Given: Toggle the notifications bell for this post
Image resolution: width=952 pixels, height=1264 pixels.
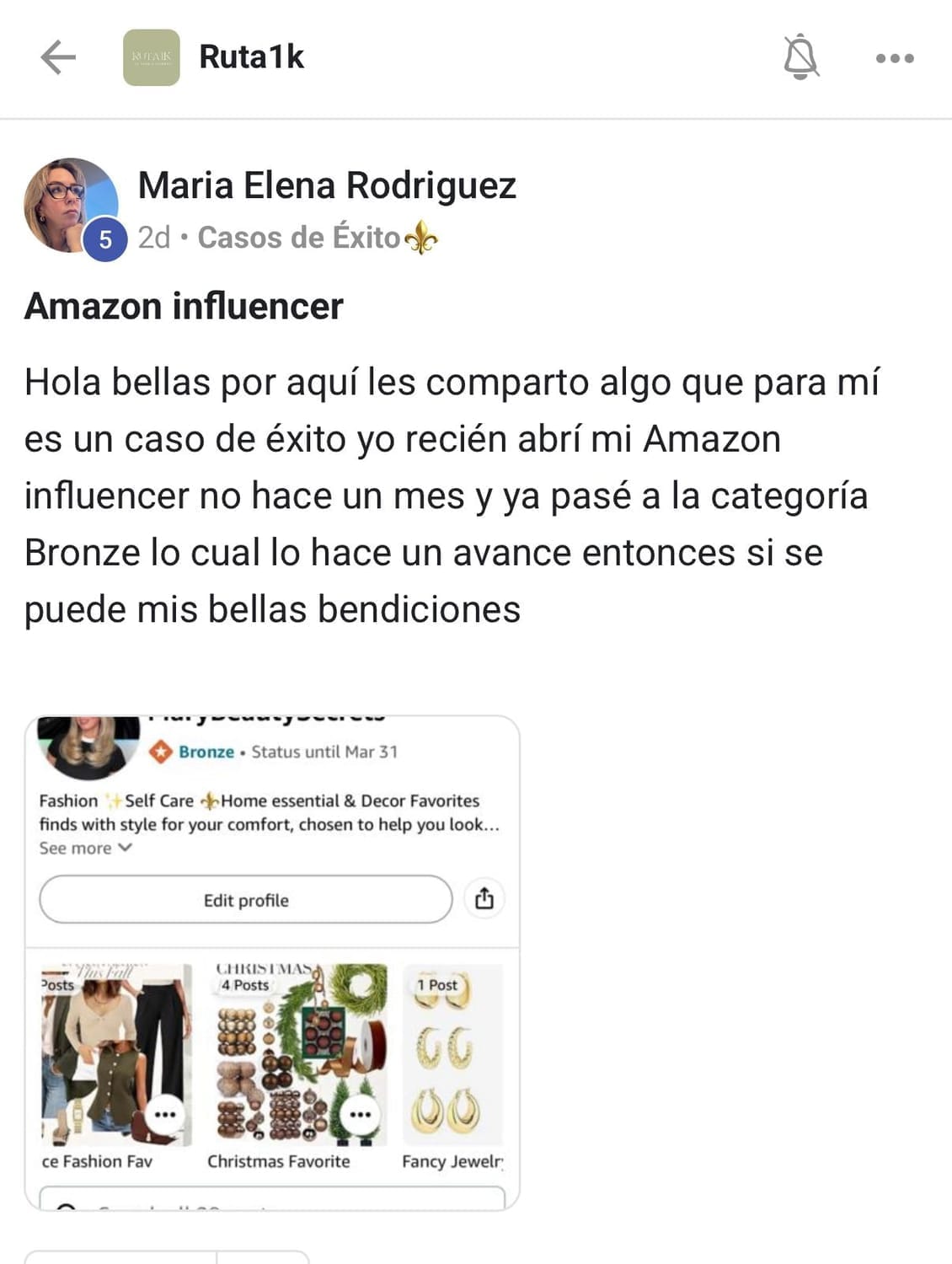Looking at the screenshot, I should click(x=800, y=58).
